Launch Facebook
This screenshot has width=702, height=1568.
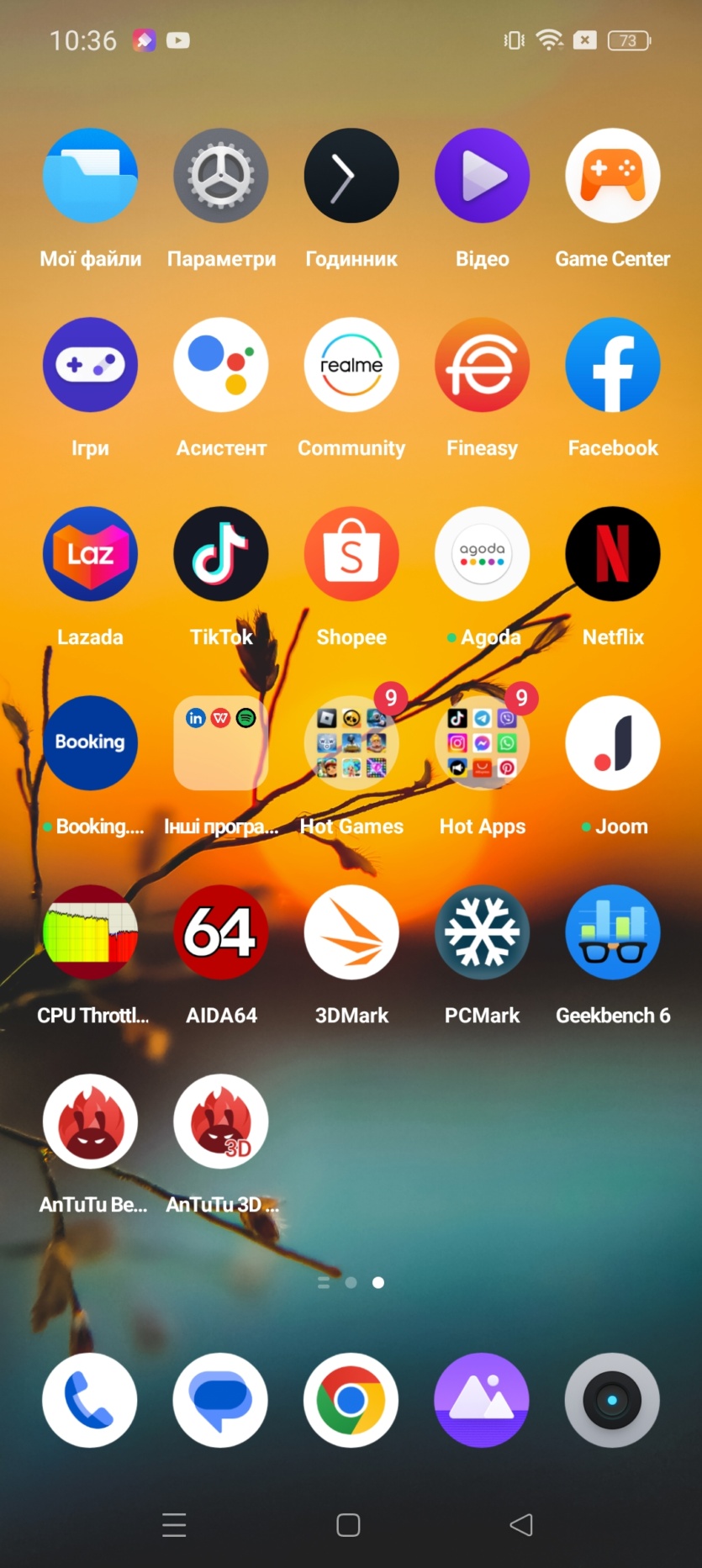coord(612,365)
